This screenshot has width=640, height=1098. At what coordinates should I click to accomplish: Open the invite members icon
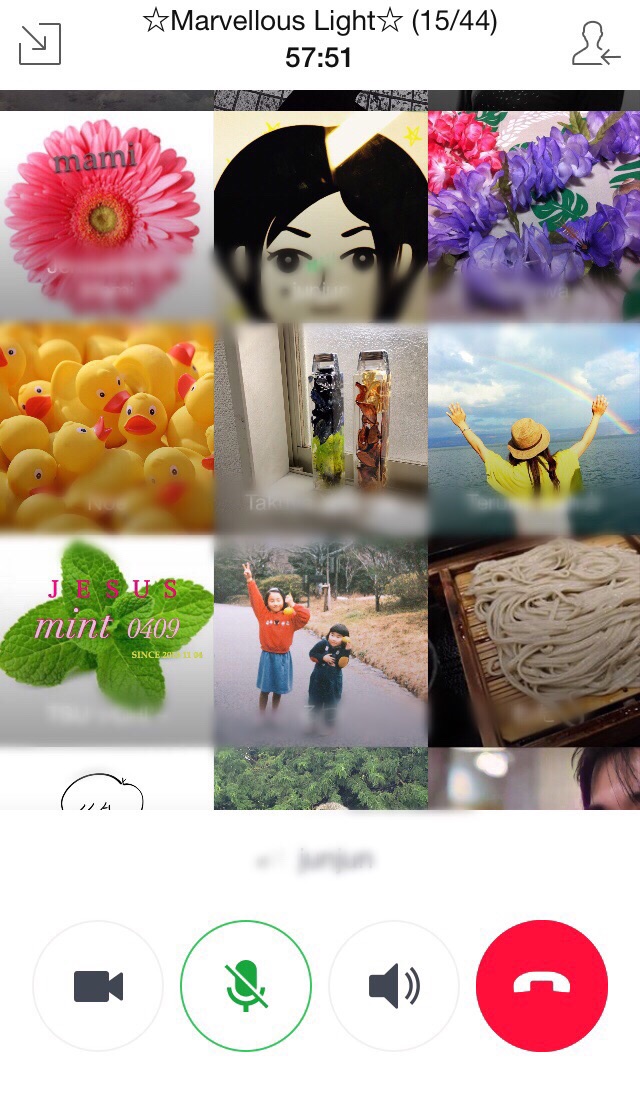(x=596, y=45)
